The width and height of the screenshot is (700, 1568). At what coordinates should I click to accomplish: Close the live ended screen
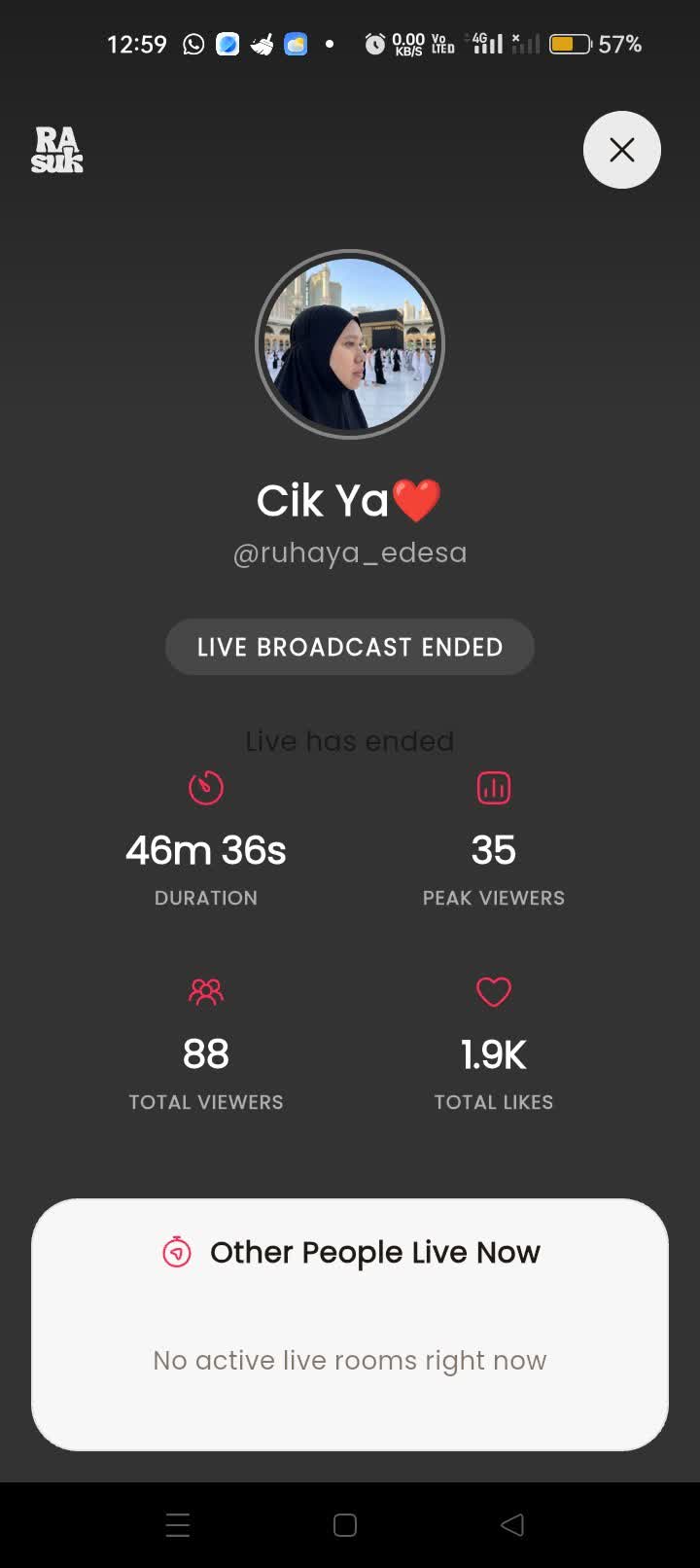pyautogui.click(x=622, y=150)
